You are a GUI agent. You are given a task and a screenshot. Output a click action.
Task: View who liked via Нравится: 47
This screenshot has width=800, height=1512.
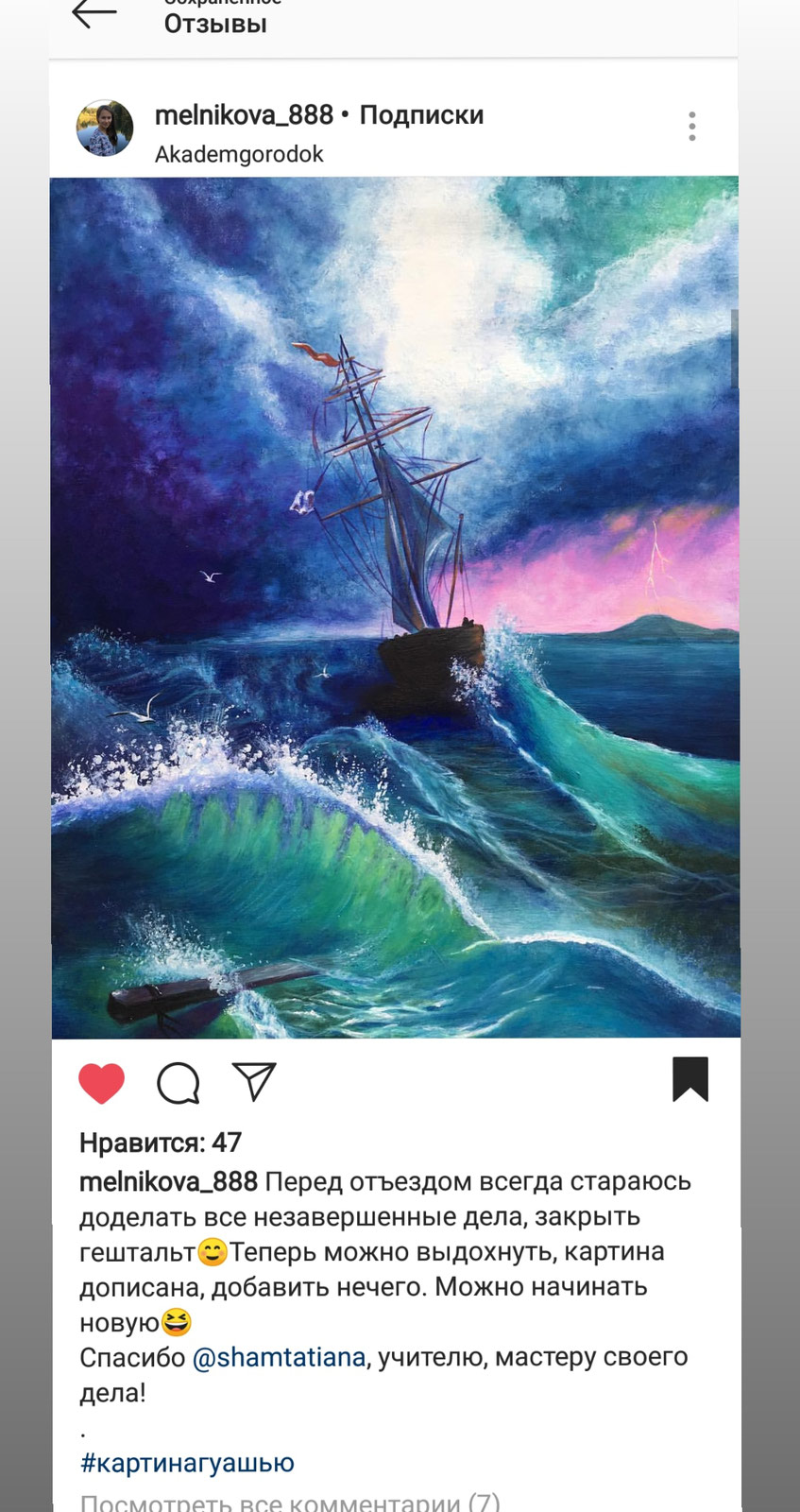161,1143
